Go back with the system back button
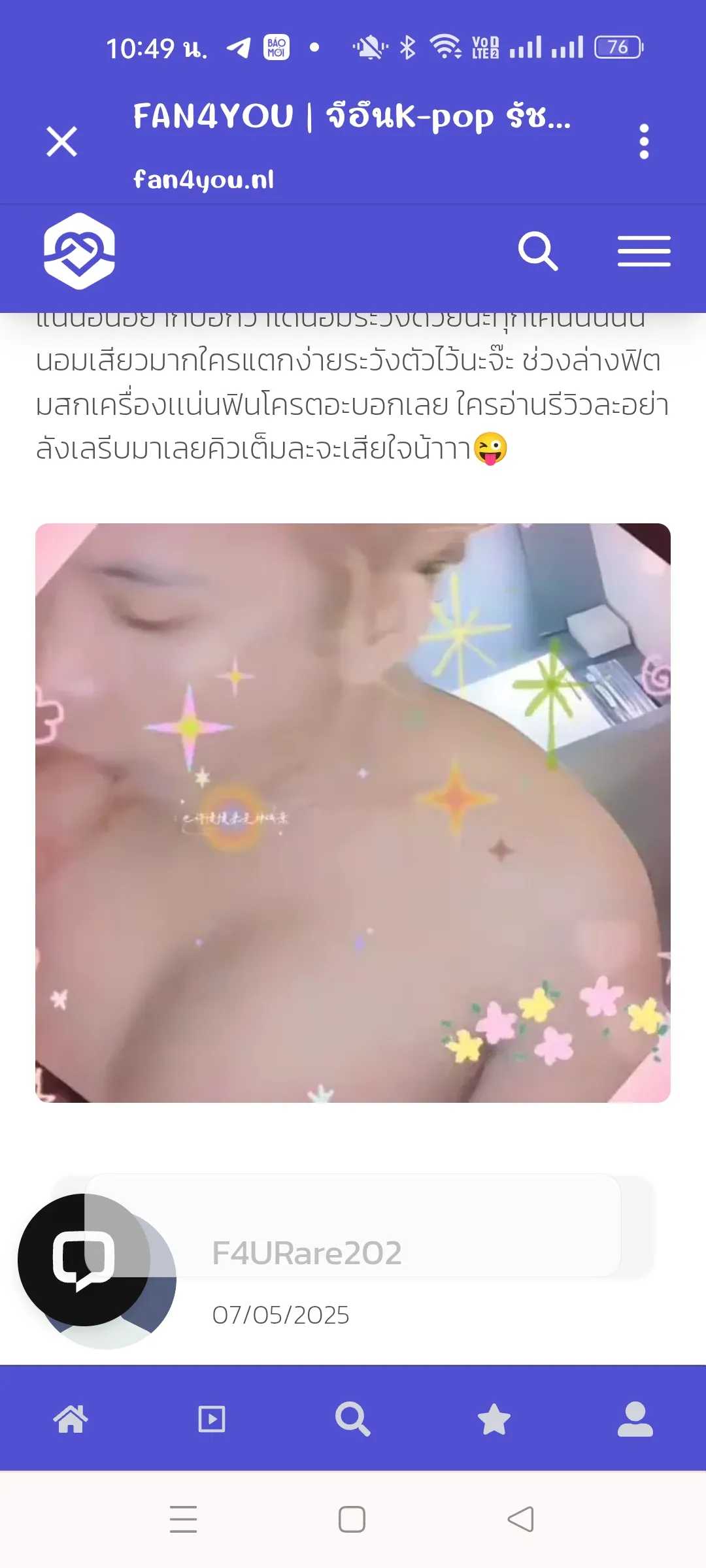Viewport: 706px width, 1568px height. pos(521,1519)
